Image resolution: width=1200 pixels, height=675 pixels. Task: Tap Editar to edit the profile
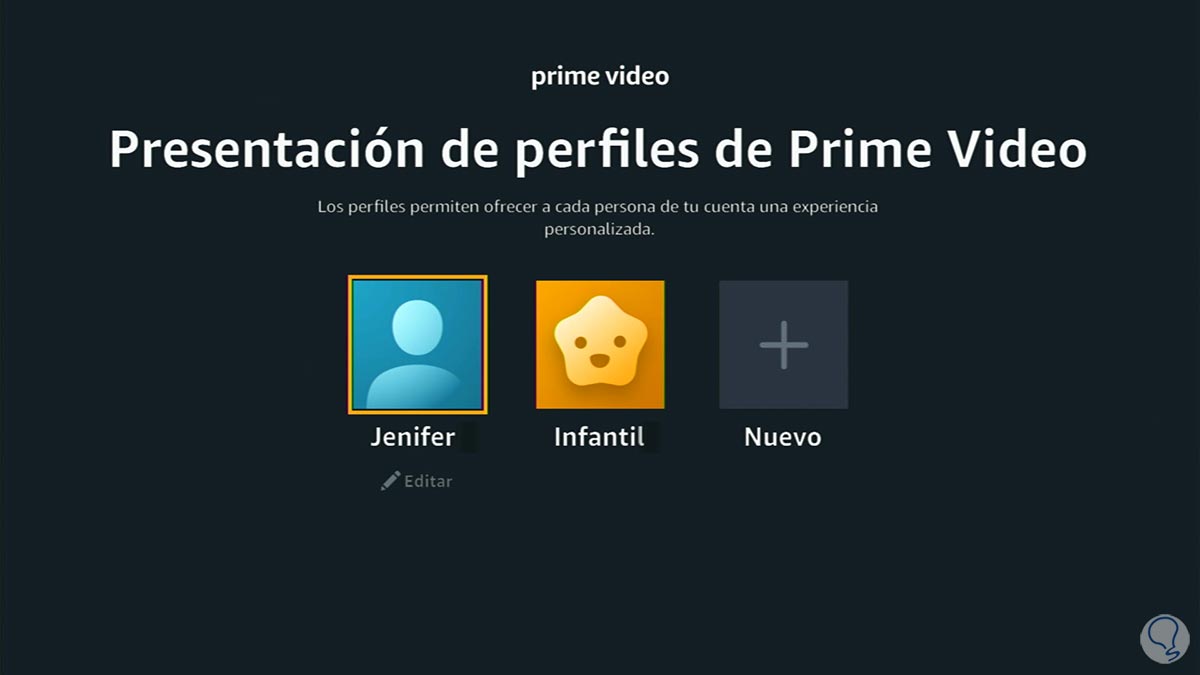(417, 481)
